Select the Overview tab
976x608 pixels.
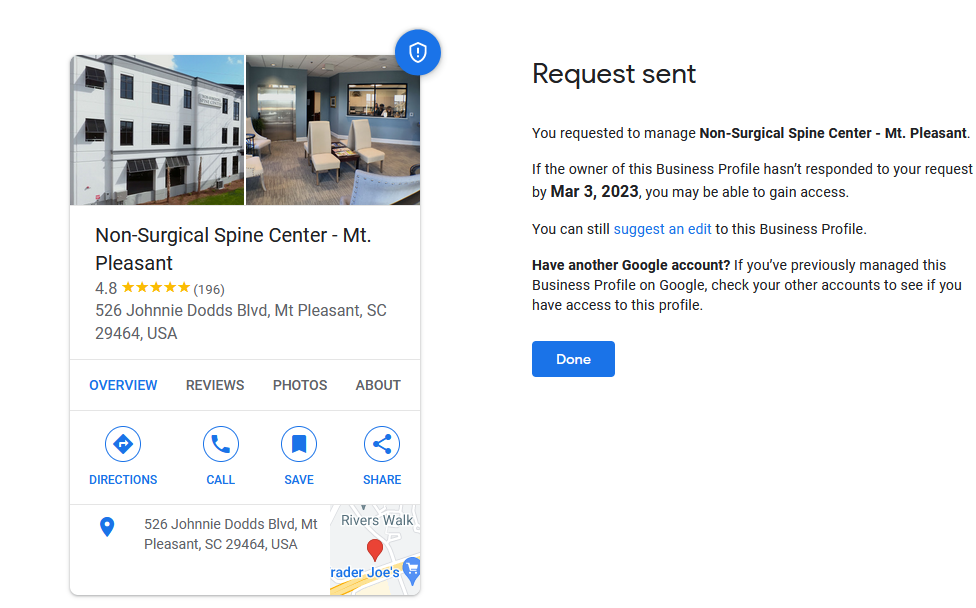tap(123, 385)
